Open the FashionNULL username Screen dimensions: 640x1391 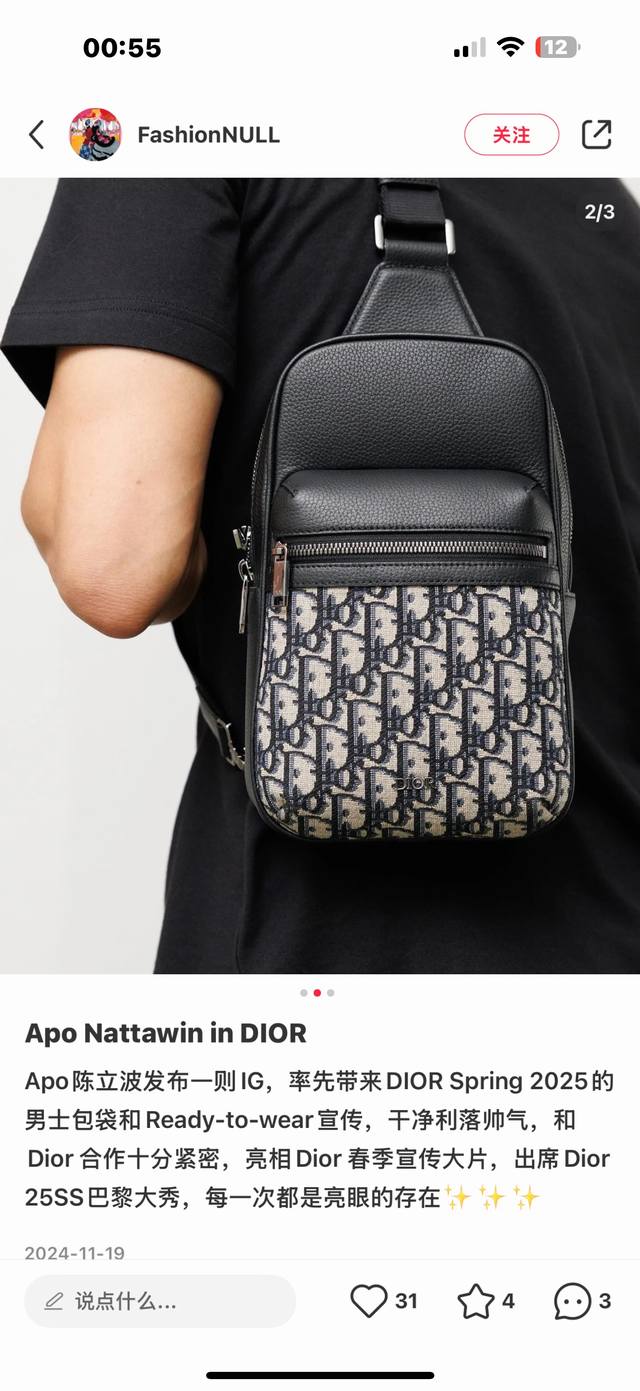click(208, 135)
